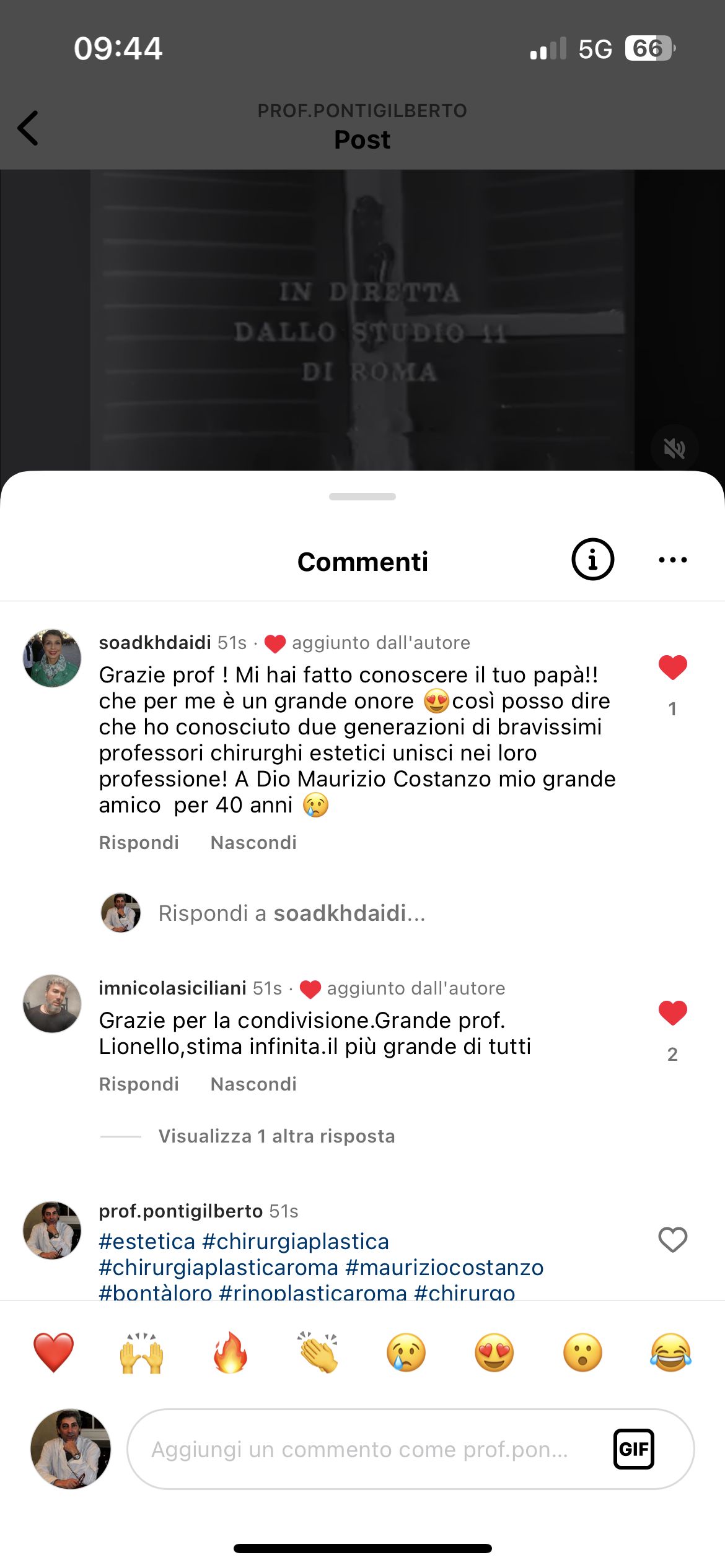Like prof.pontigilberto's hashtag comment
Viewport: 725px width, 1568px height.
(x=672, y=1240)
